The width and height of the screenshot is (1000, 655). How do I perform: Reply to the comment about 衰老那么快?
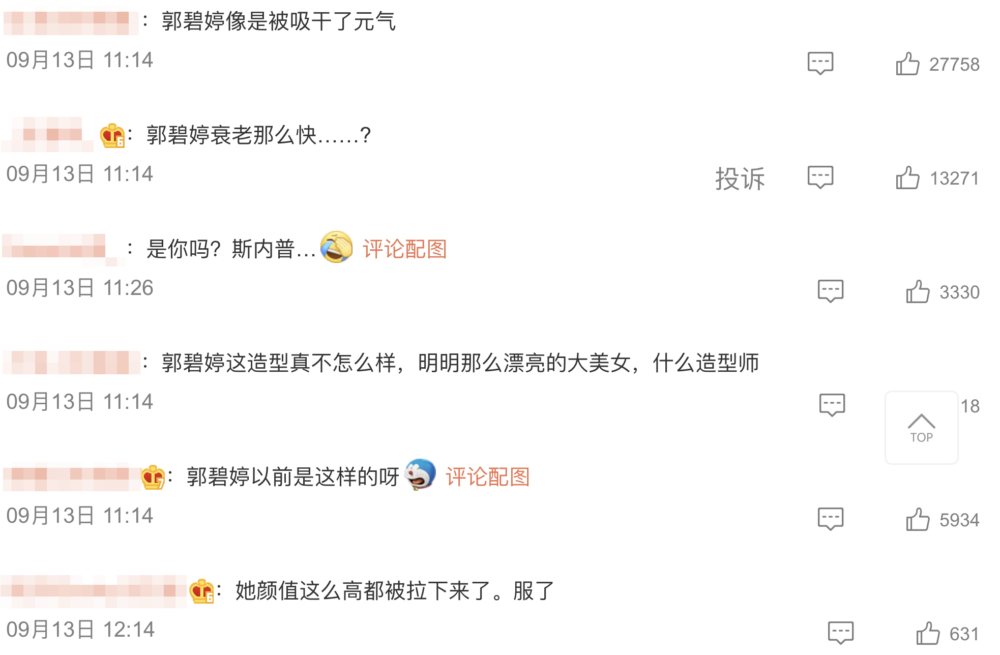[820, 178]
